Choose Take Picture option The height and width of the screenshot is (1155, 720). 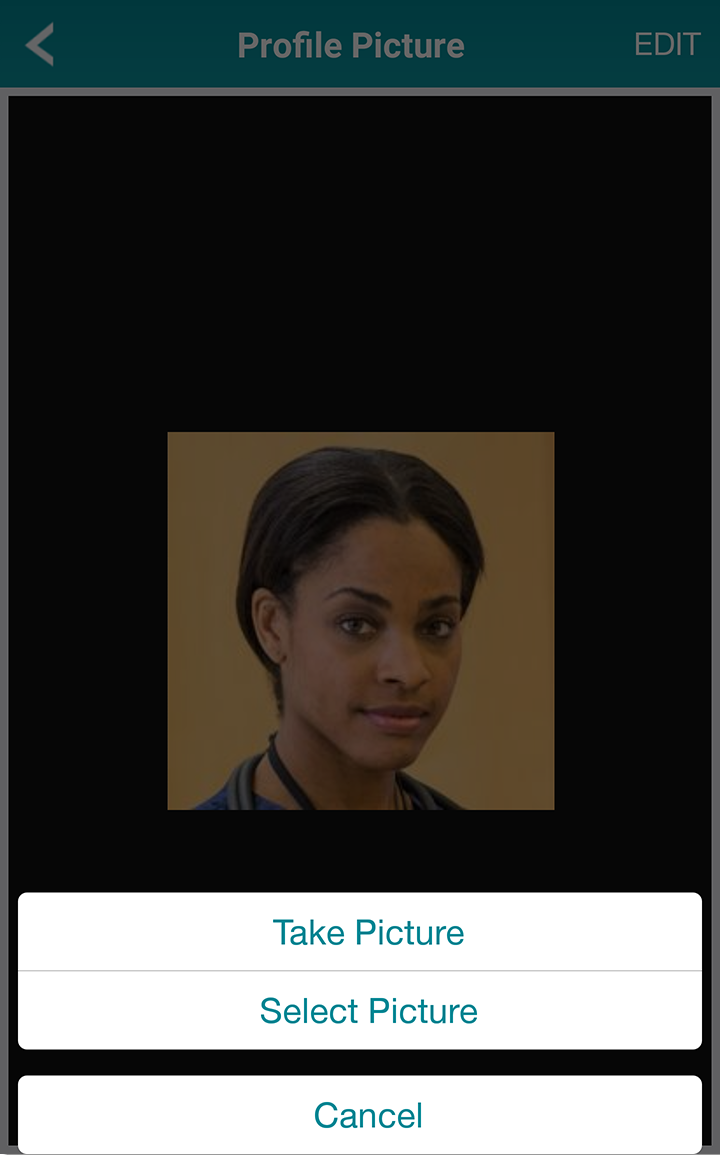(368, 932)
